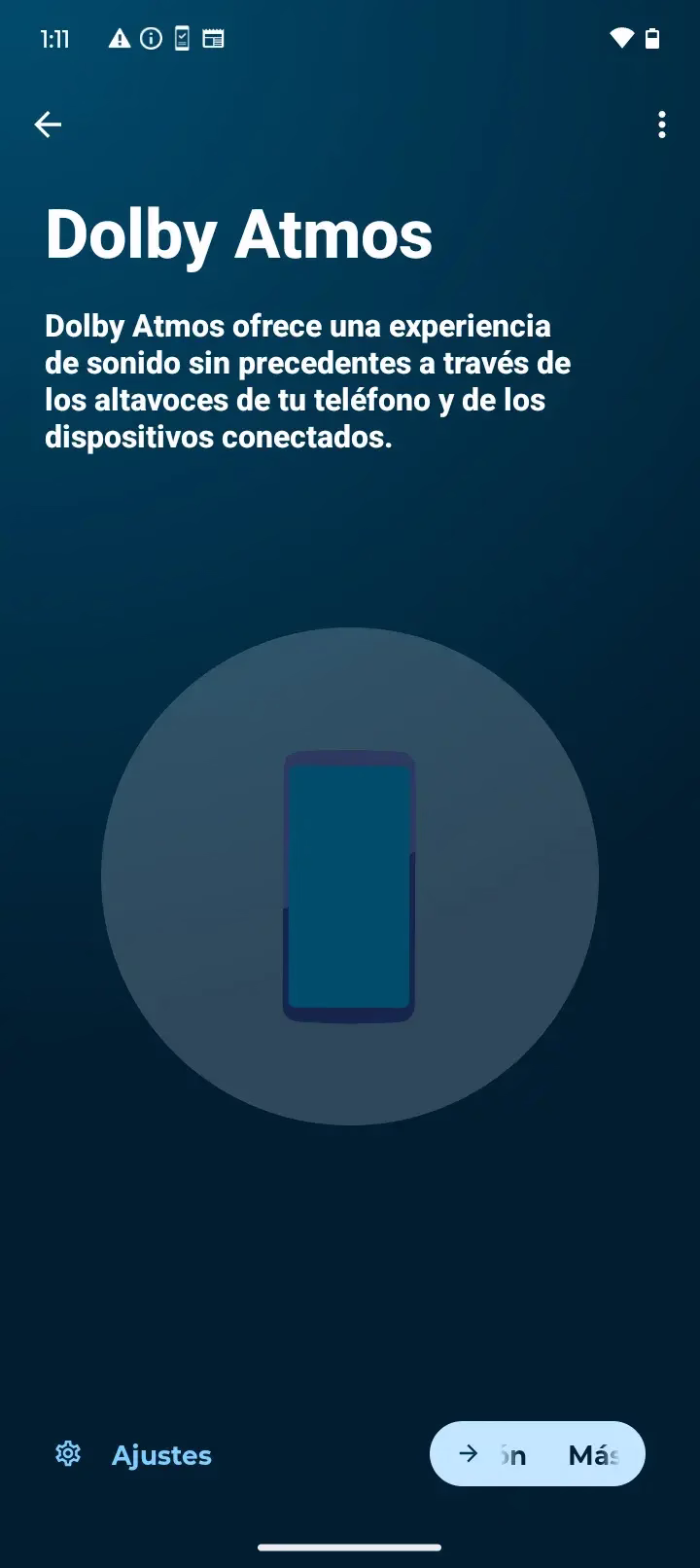The width and height of the screenshot is (700, 1568).
Task: Open Ajustes settings
Action: click(x=133, y=1454)
